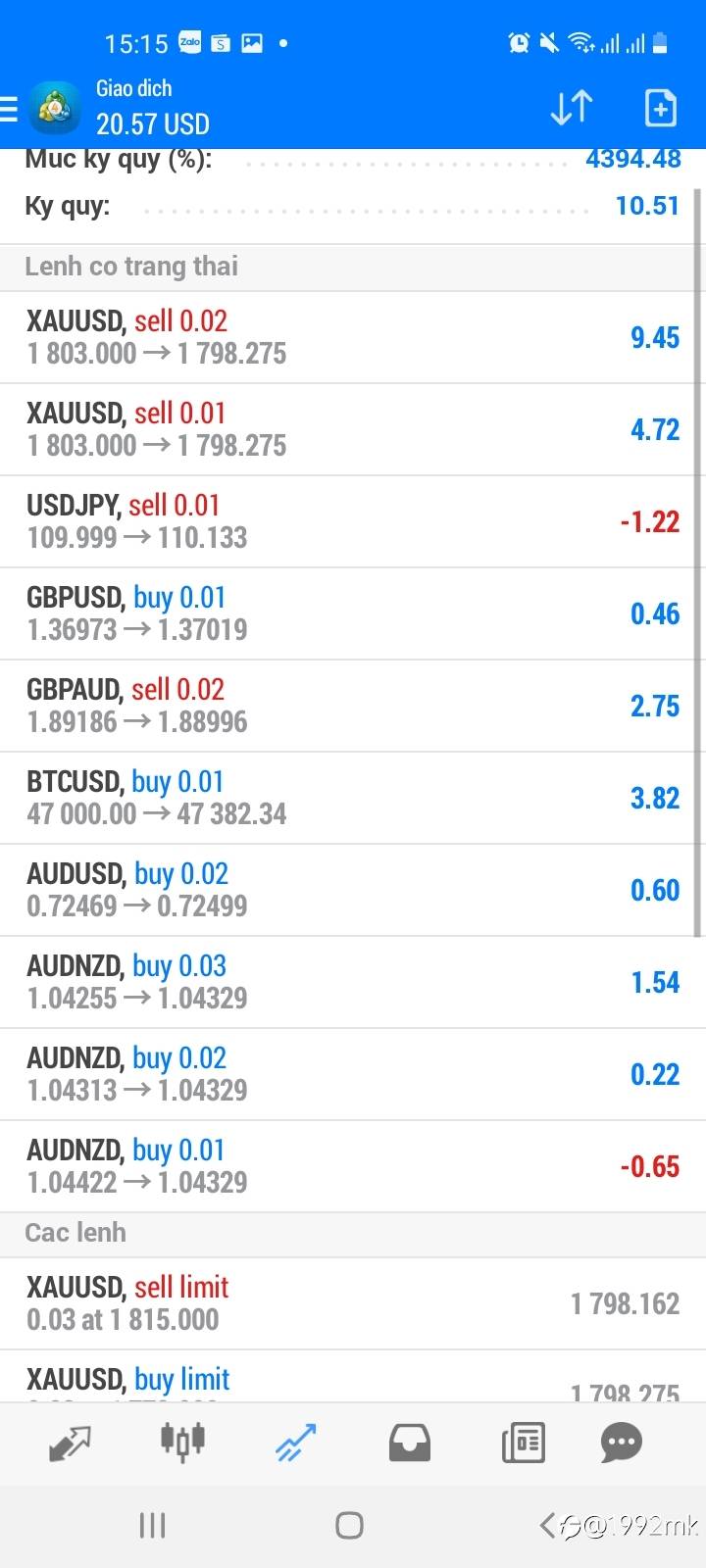Open GBPUSD buy 0.01 position
Screen dimensions: 706x1568
353,613
